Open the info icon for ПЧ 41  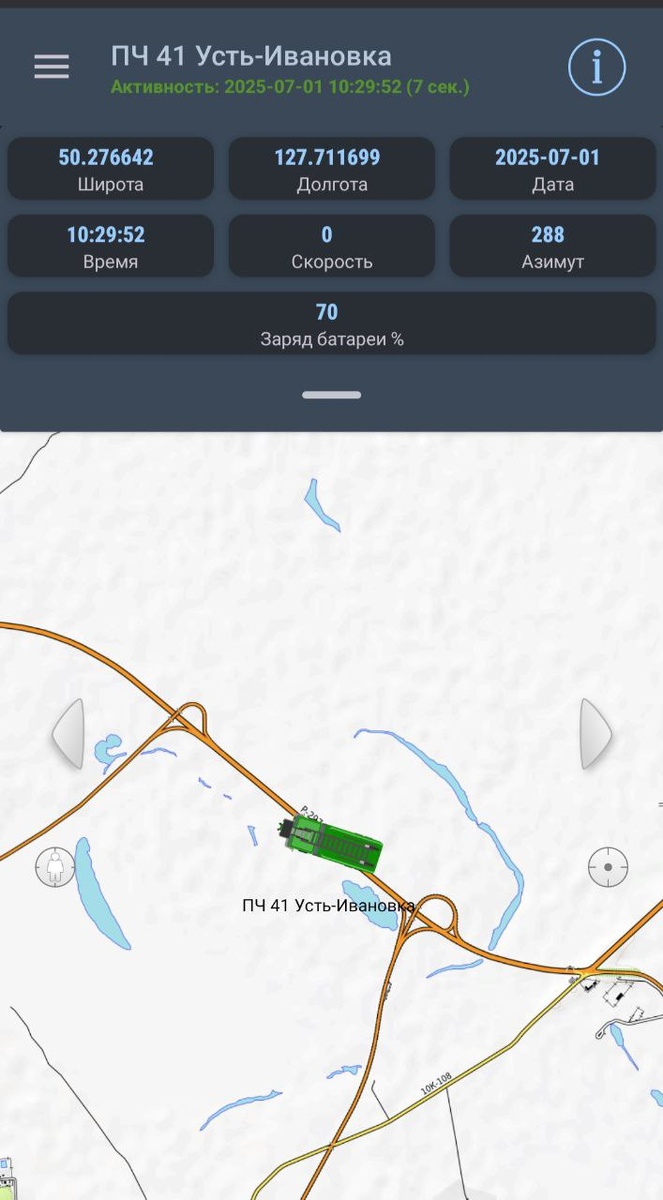click(x=597, y=68)
